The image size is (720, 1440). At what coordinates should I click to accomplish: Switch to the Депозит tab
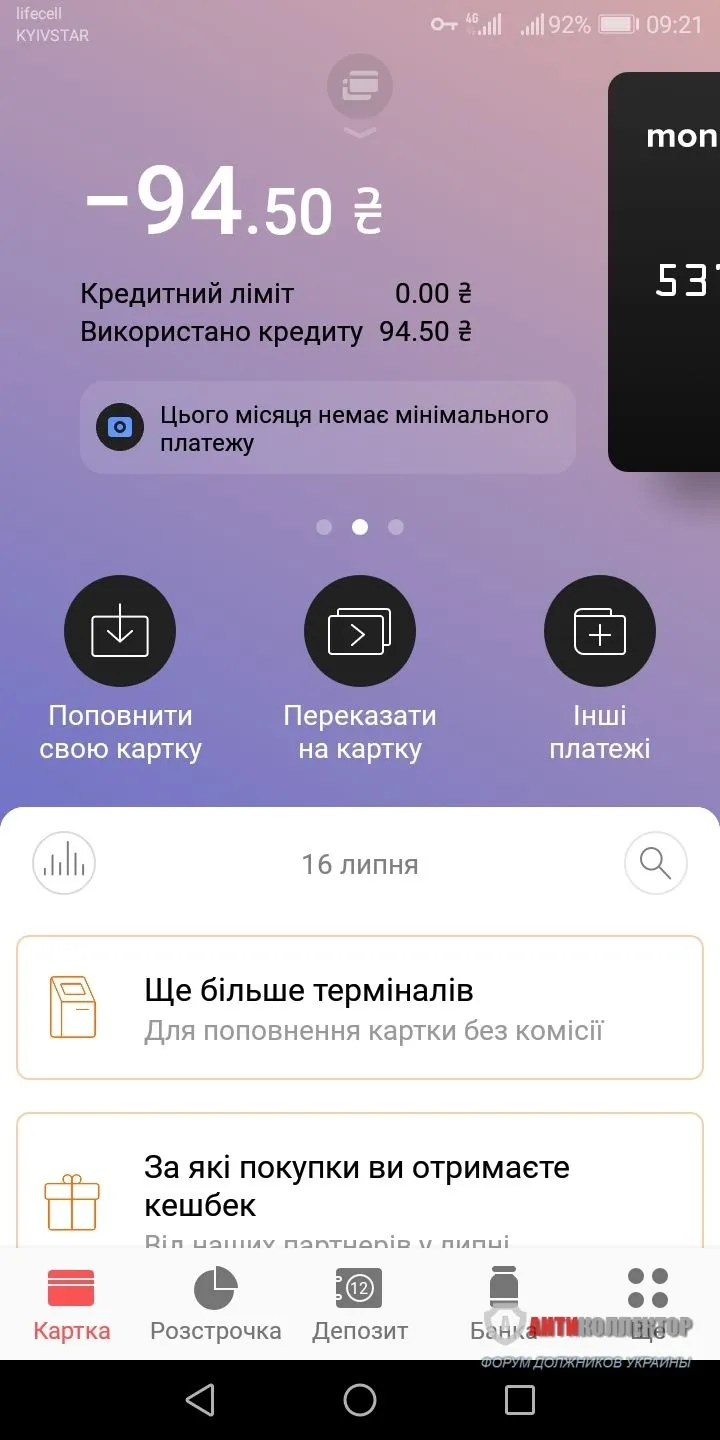[x=360, y=1304]
